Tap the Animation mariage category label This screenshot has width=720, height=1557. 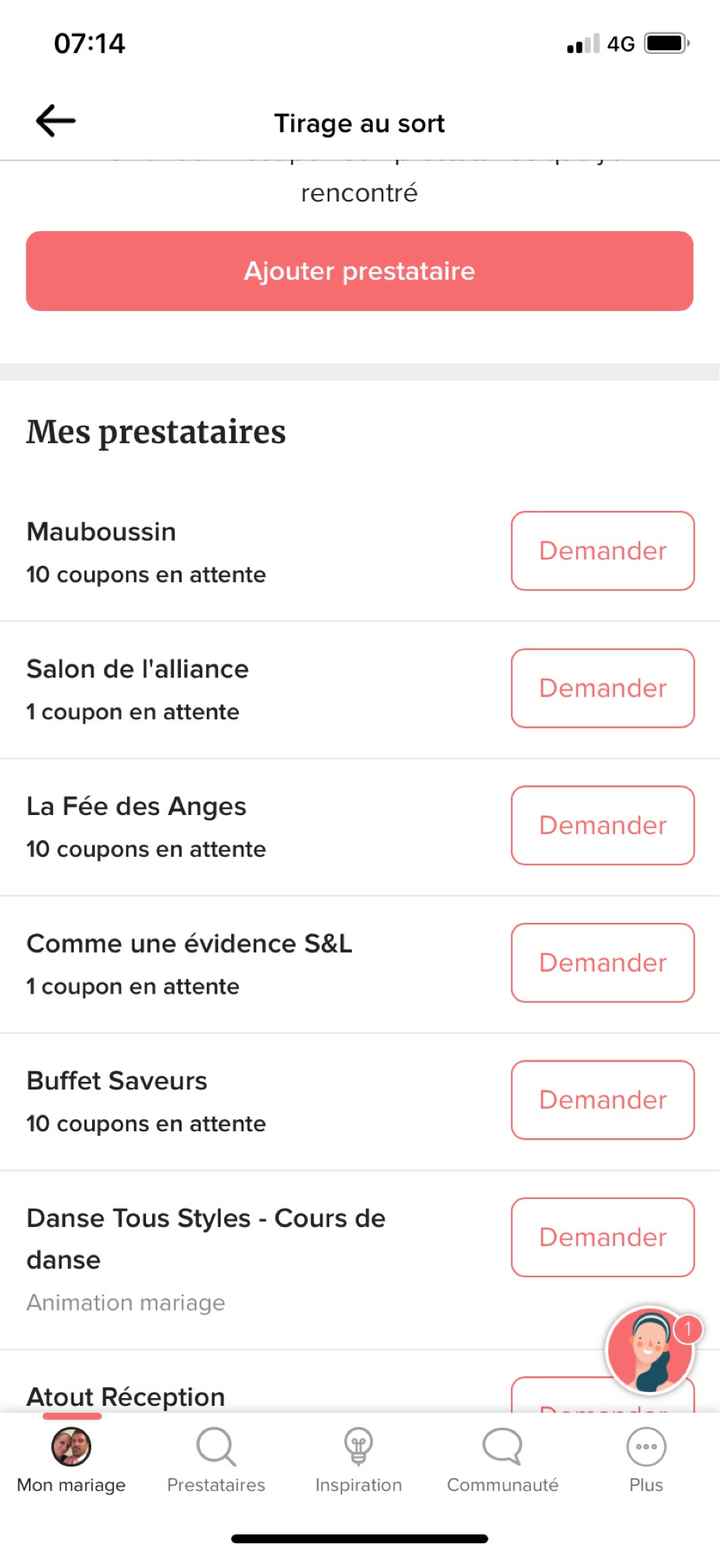[125, 1302]
